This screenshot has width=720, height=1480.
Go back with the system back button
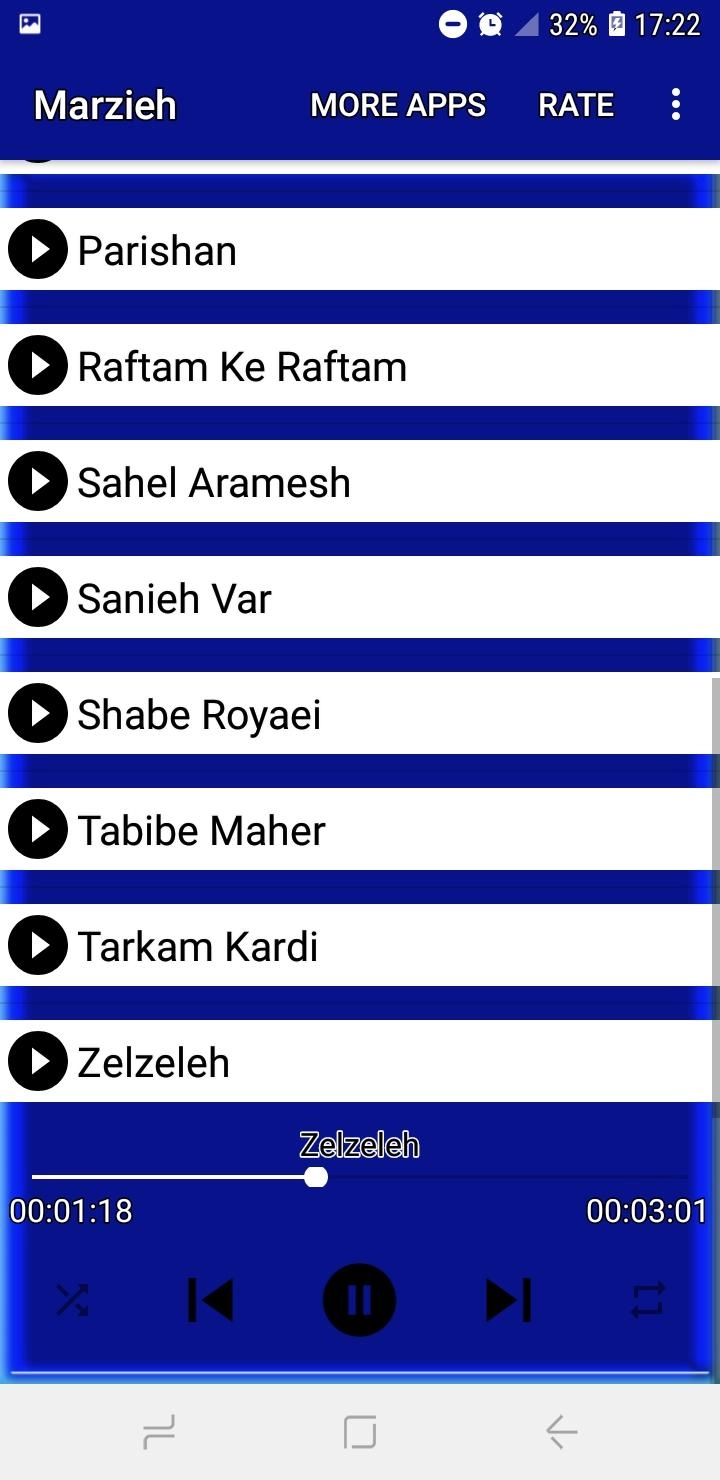pos(561,1432)
